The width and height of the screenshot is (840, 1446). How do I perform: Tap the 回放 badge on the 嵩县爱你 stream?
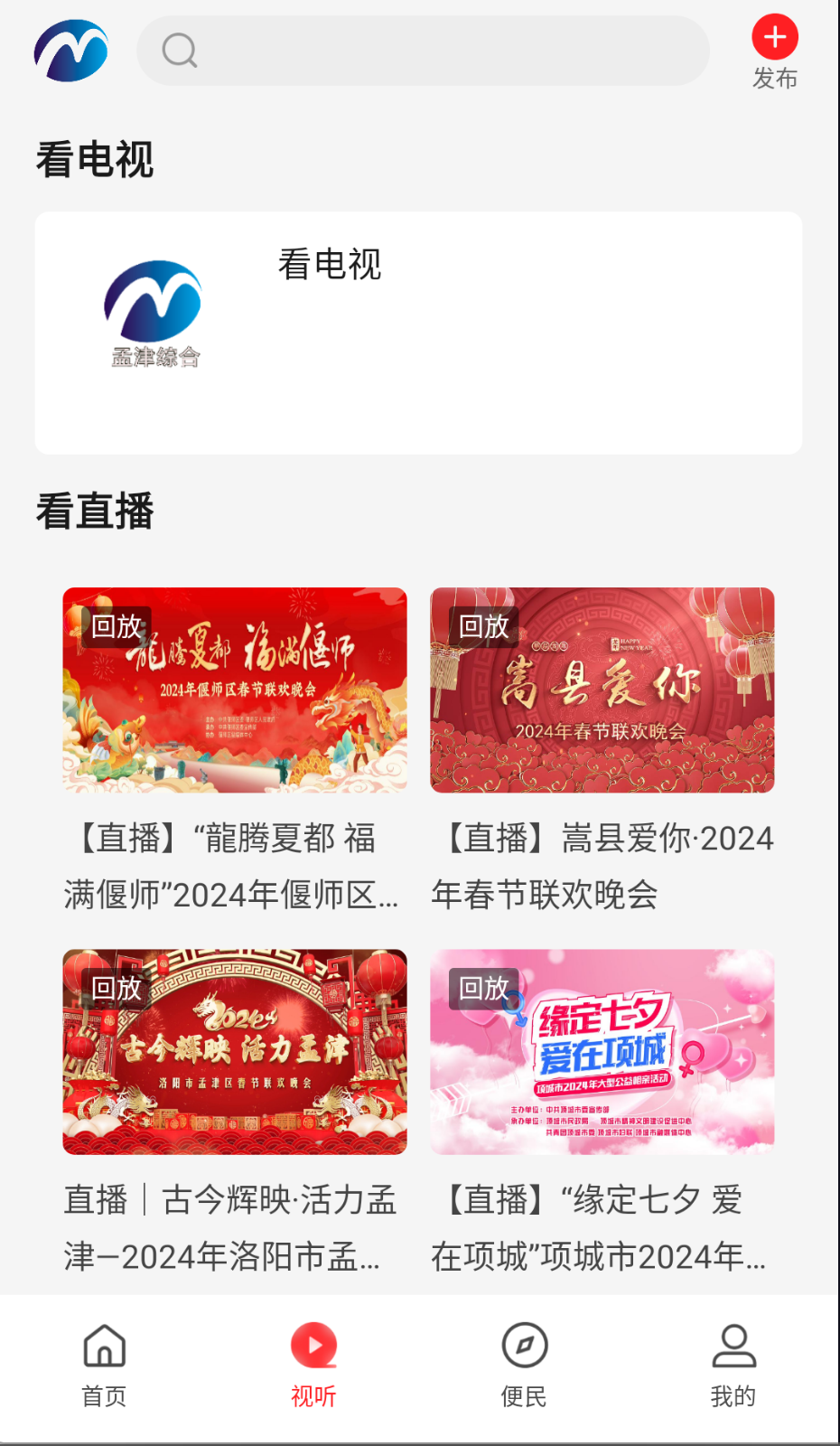[483, 625]
